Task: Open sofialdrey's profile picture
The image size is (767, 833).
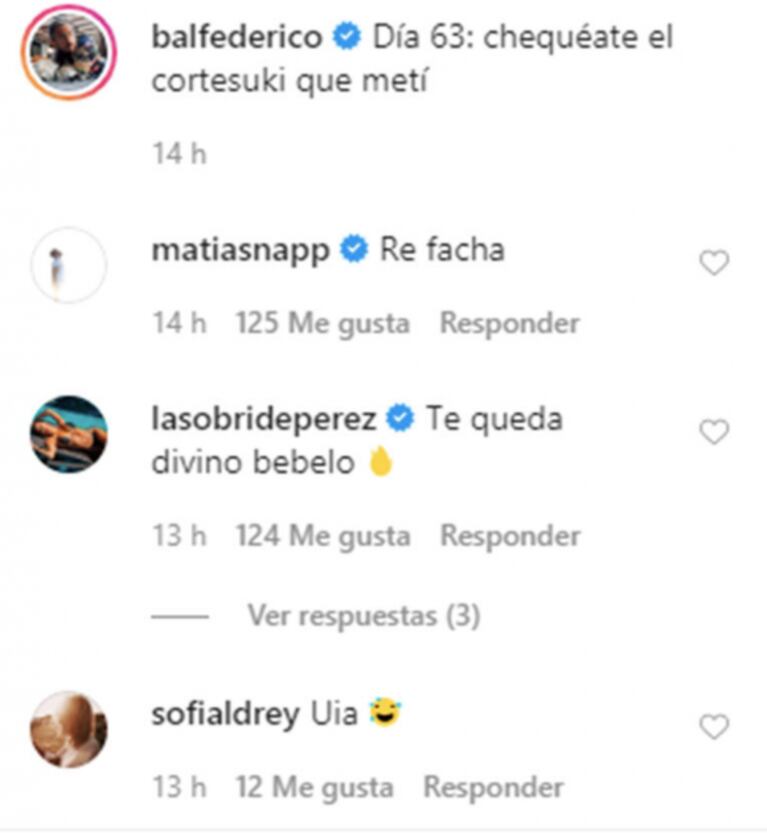Action: pyautogui.click(x=69, y=729)
